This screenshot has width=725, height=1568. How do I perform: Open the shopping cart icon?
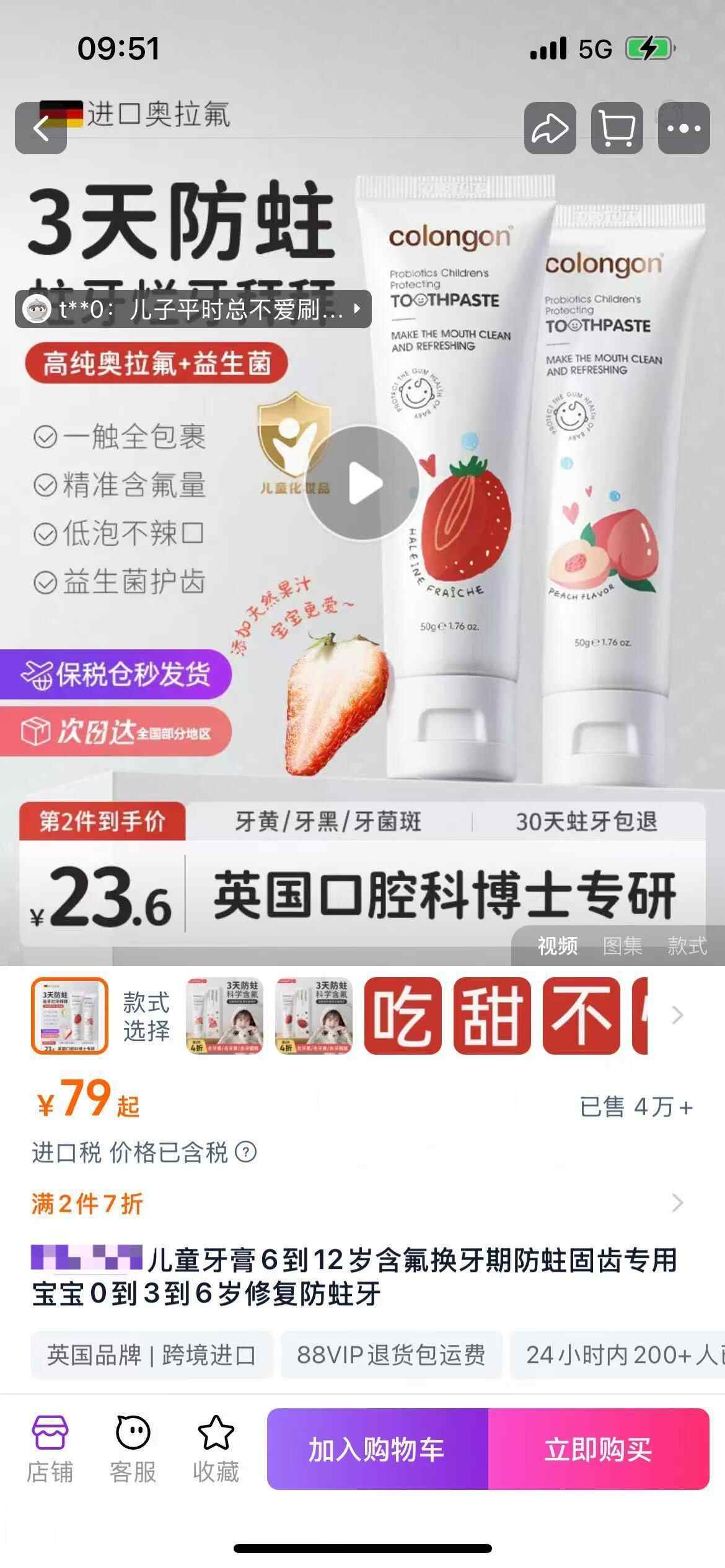click(x=617, y=128)
